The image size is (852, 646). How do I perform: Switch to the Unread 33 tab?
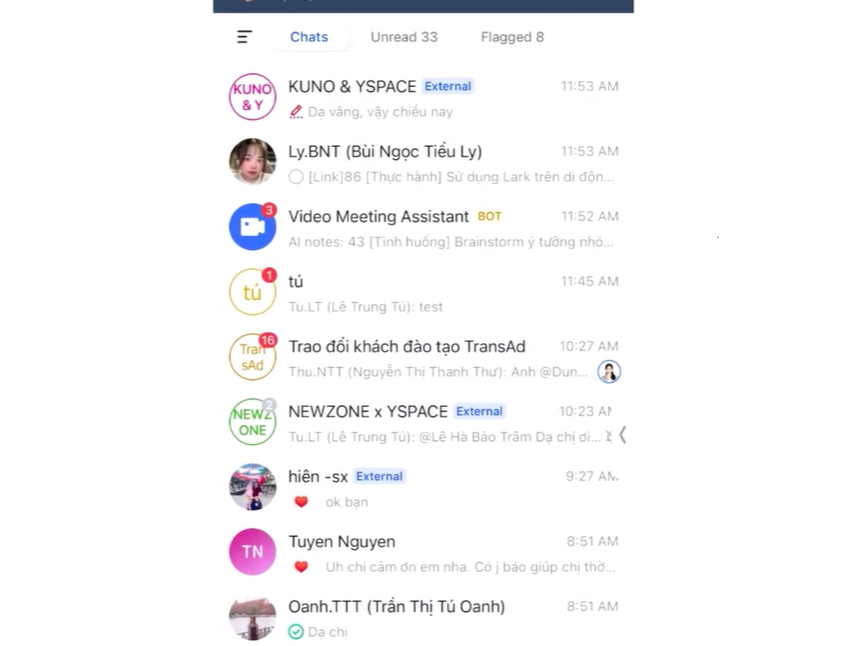404,37
